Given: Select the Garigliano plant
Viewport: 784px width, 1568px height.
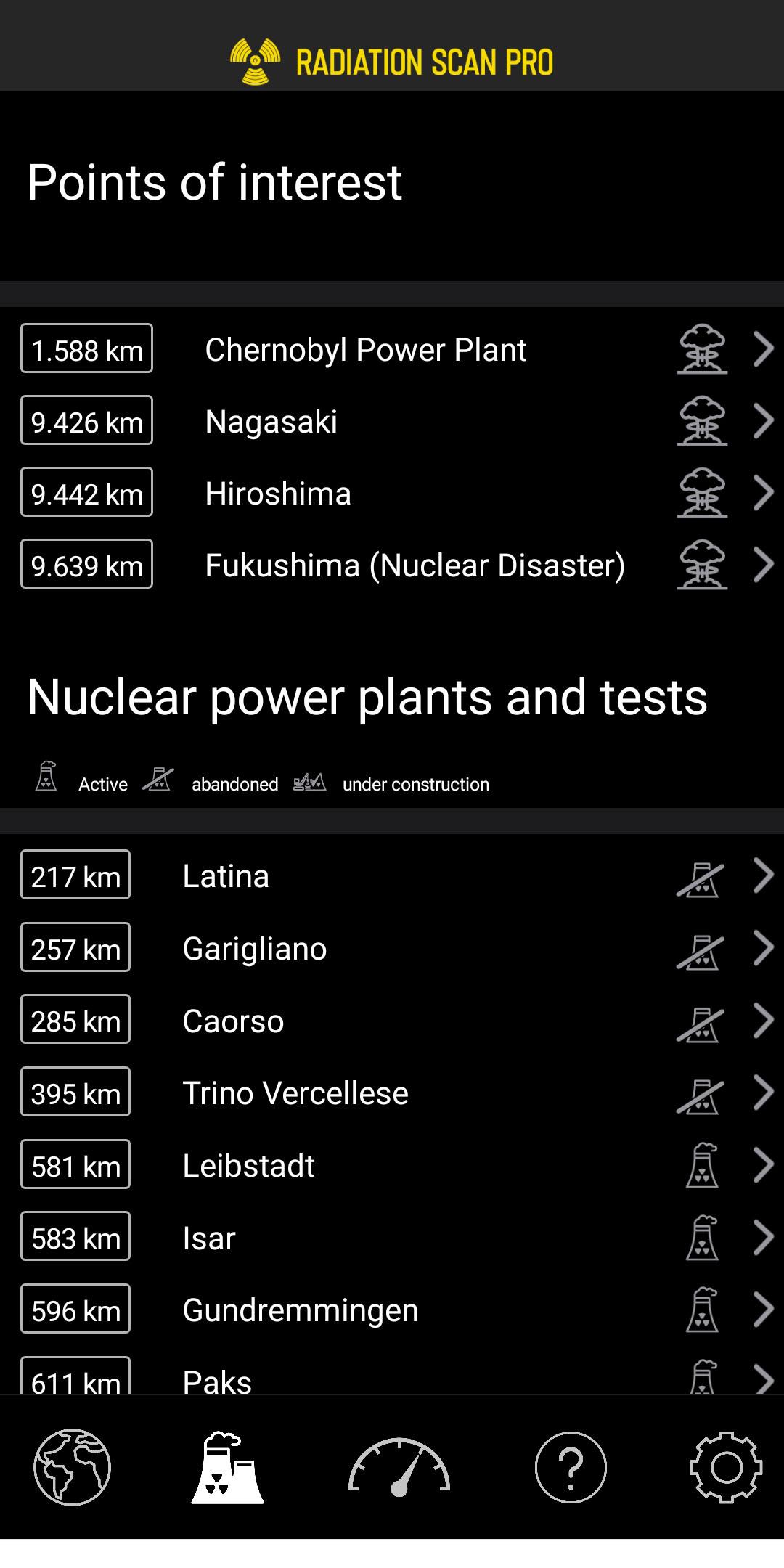Looking at the screenshot, I should 392,948.
